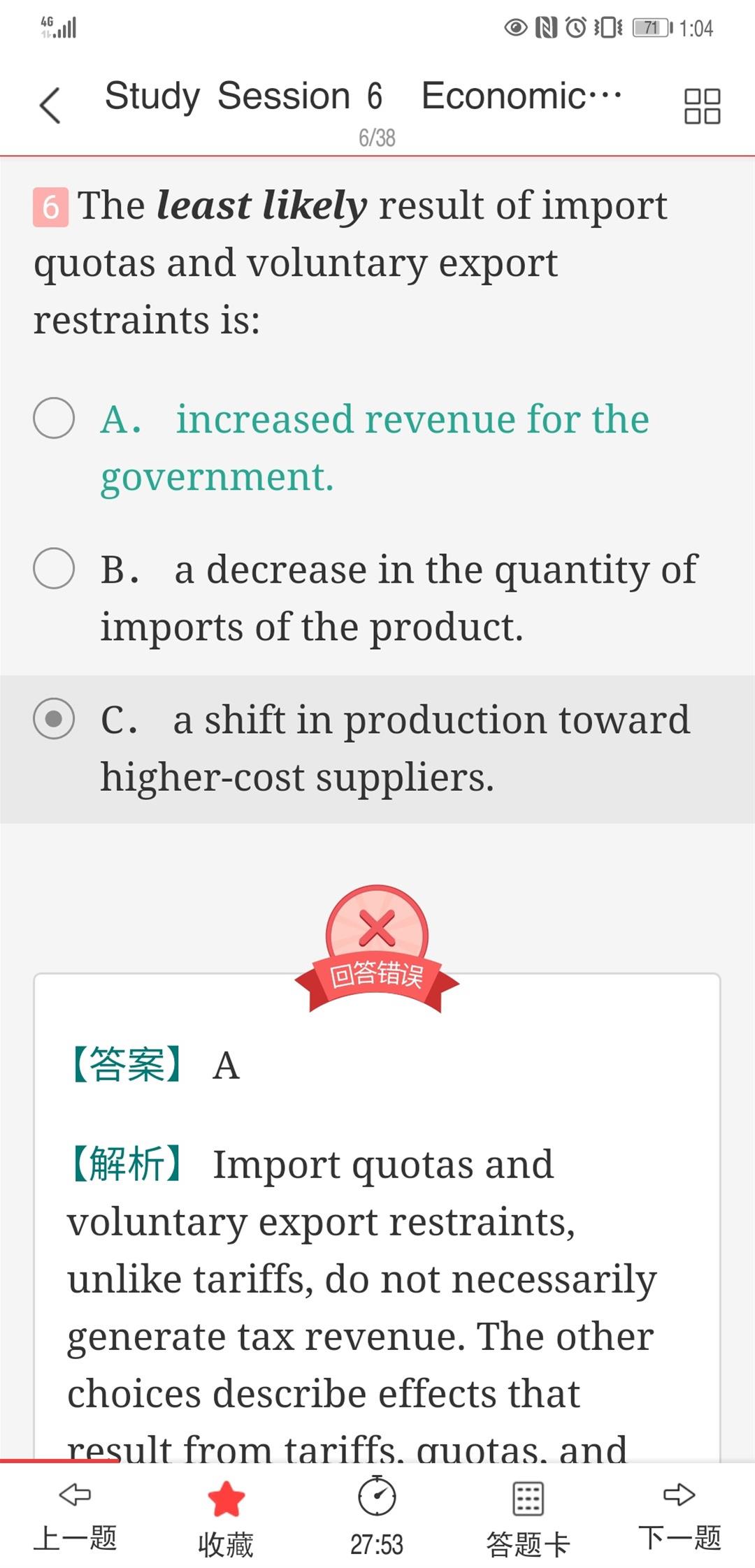755x1568 pixels.
Task: Open the question grid view icon
Action: [701, 106]
